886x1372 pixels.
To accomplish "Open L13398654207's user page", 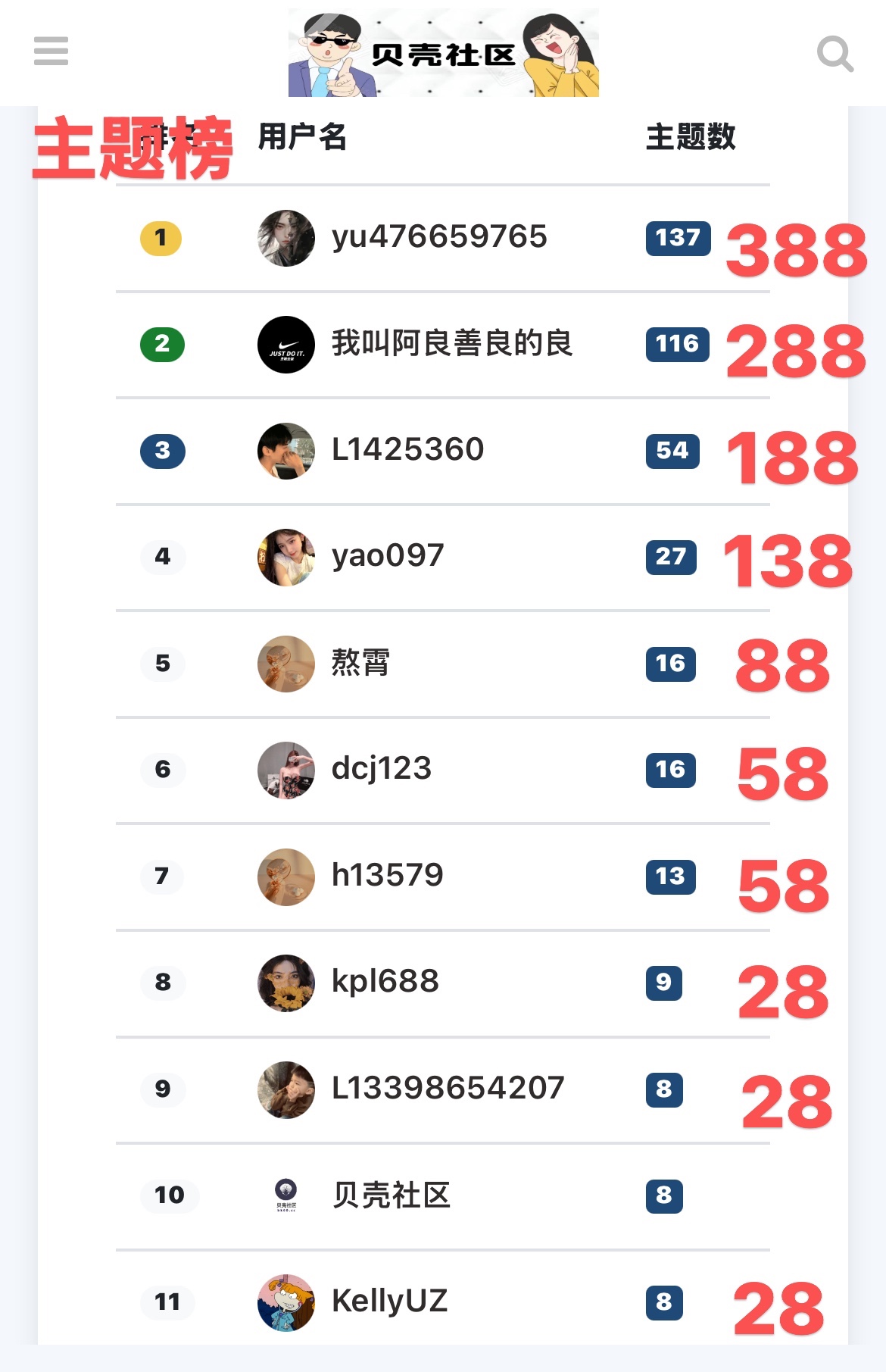I will tap(448, 1089).
